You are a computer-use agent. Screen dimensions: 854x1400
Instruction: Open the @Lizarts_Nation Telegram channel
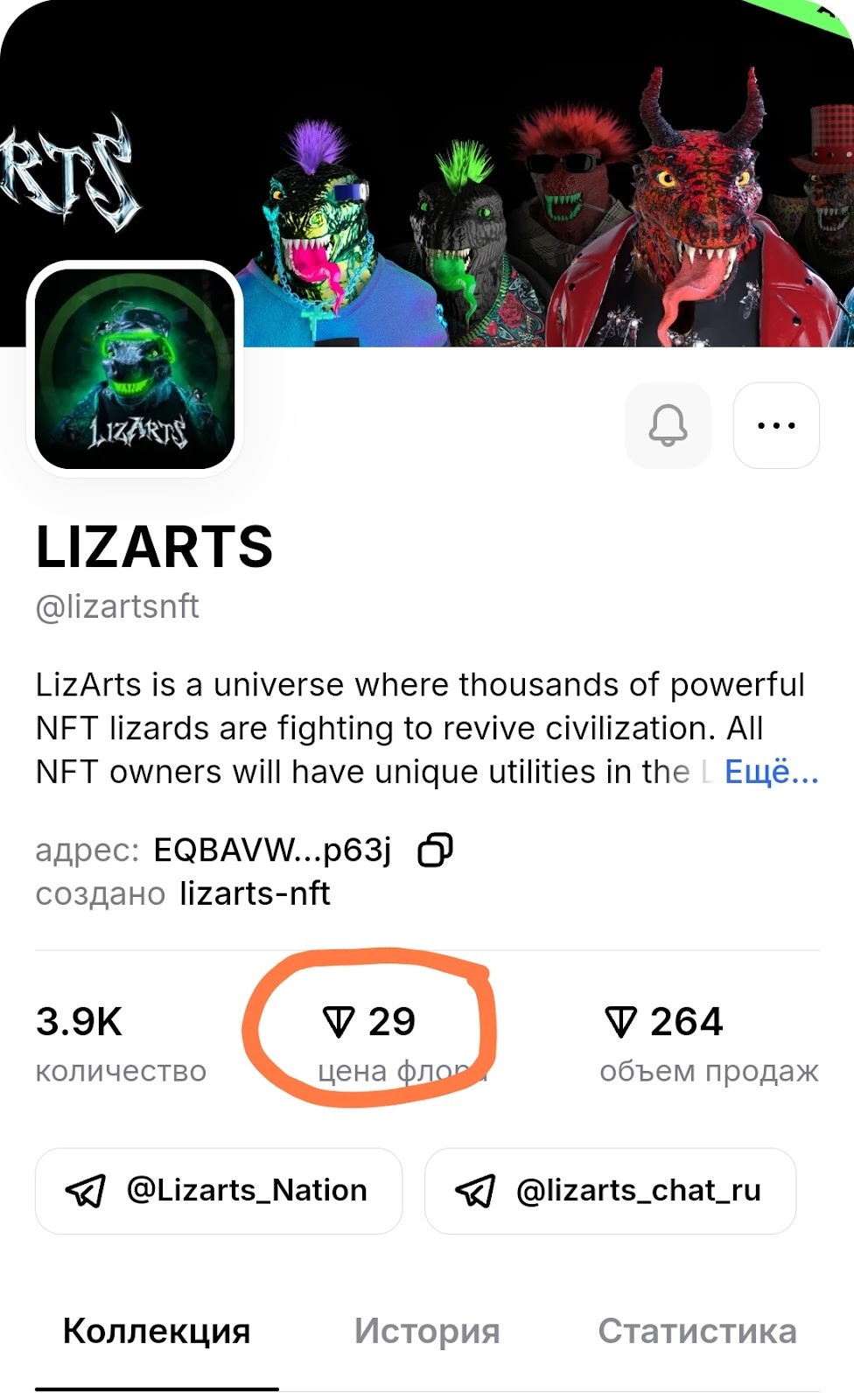[x=219, y=1191]
